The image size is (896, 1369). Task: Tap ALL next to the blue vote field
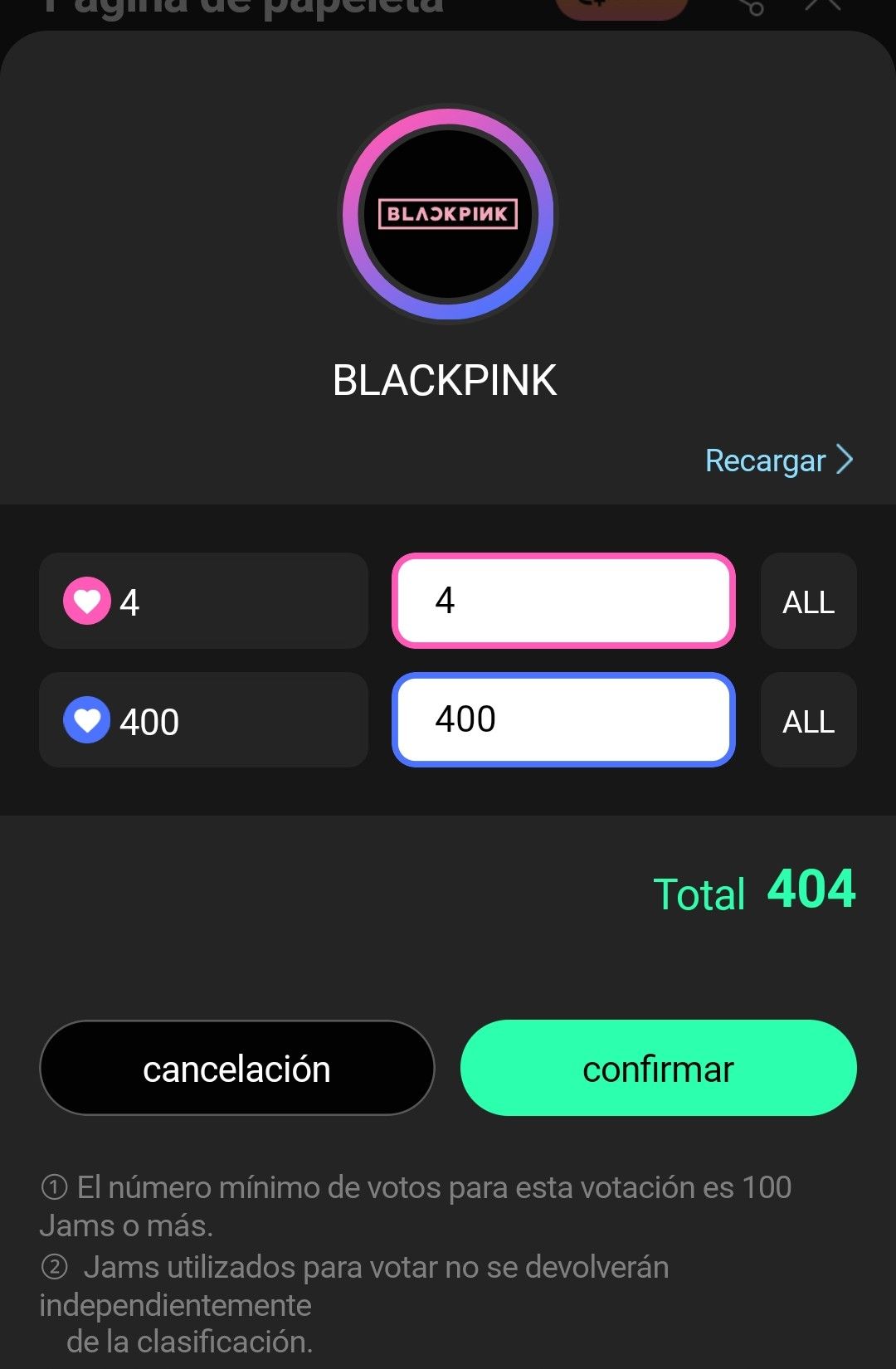click(x=808, y=720)
